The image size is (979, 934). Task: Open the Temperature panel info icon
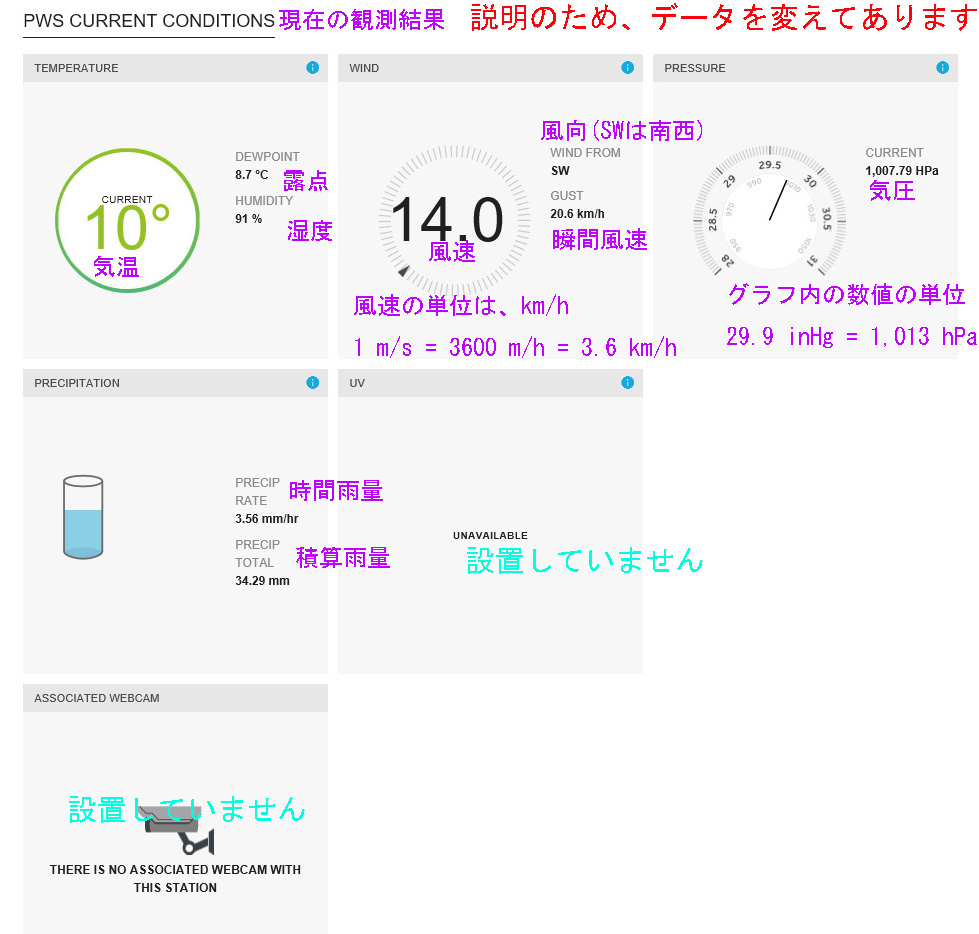coord(312,68)
